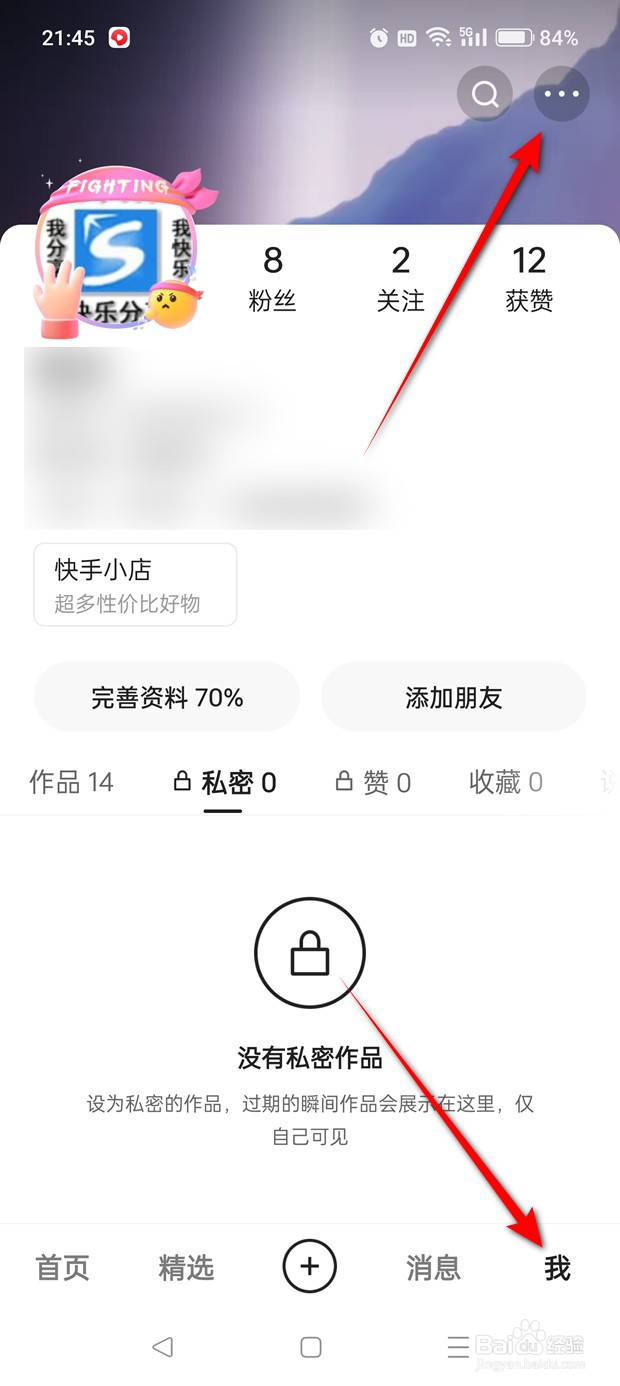The image size is (620, 1386).
Task: Open the 收藏 tab
Action: [506, 782]
